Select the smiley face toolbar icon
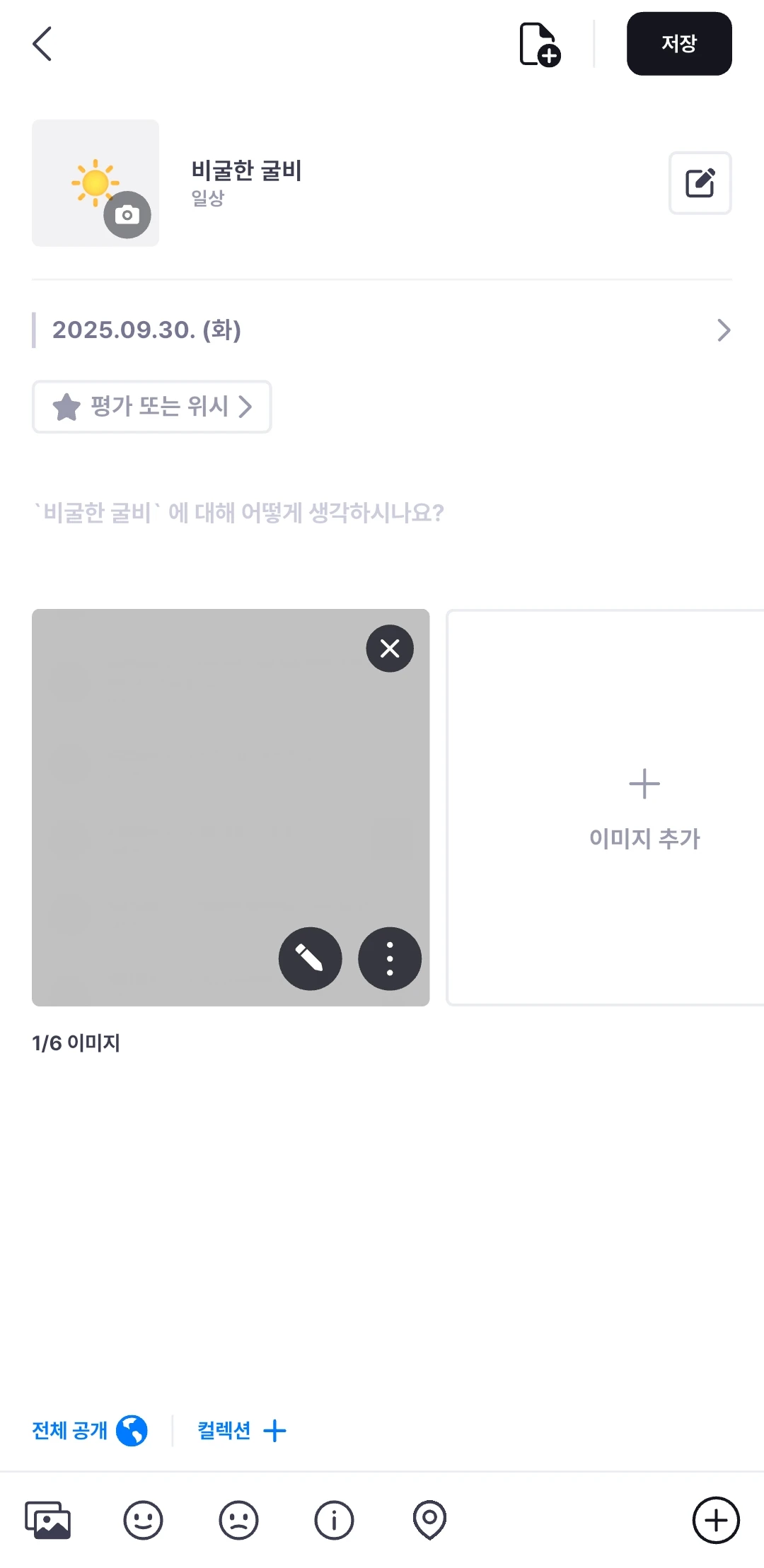This screenshot has width=764, height=1568. point(143,1520)
